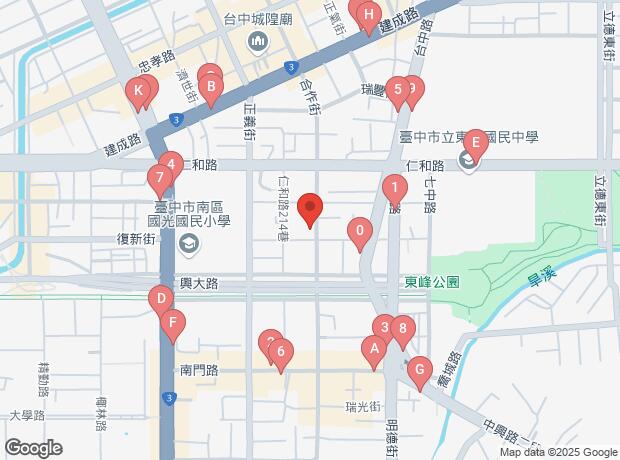Open the pin labeled F

point(174,323)
